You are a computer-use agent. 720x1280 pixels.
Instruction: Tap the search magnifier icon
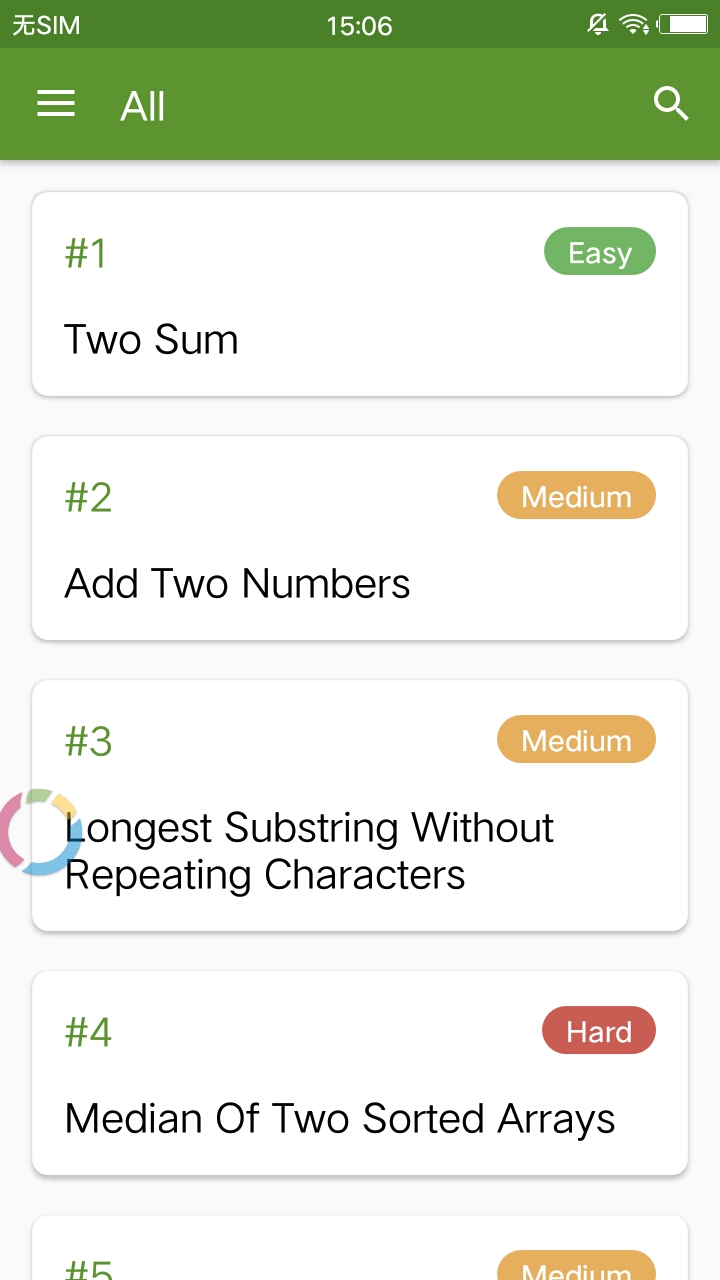coord(671,103)
